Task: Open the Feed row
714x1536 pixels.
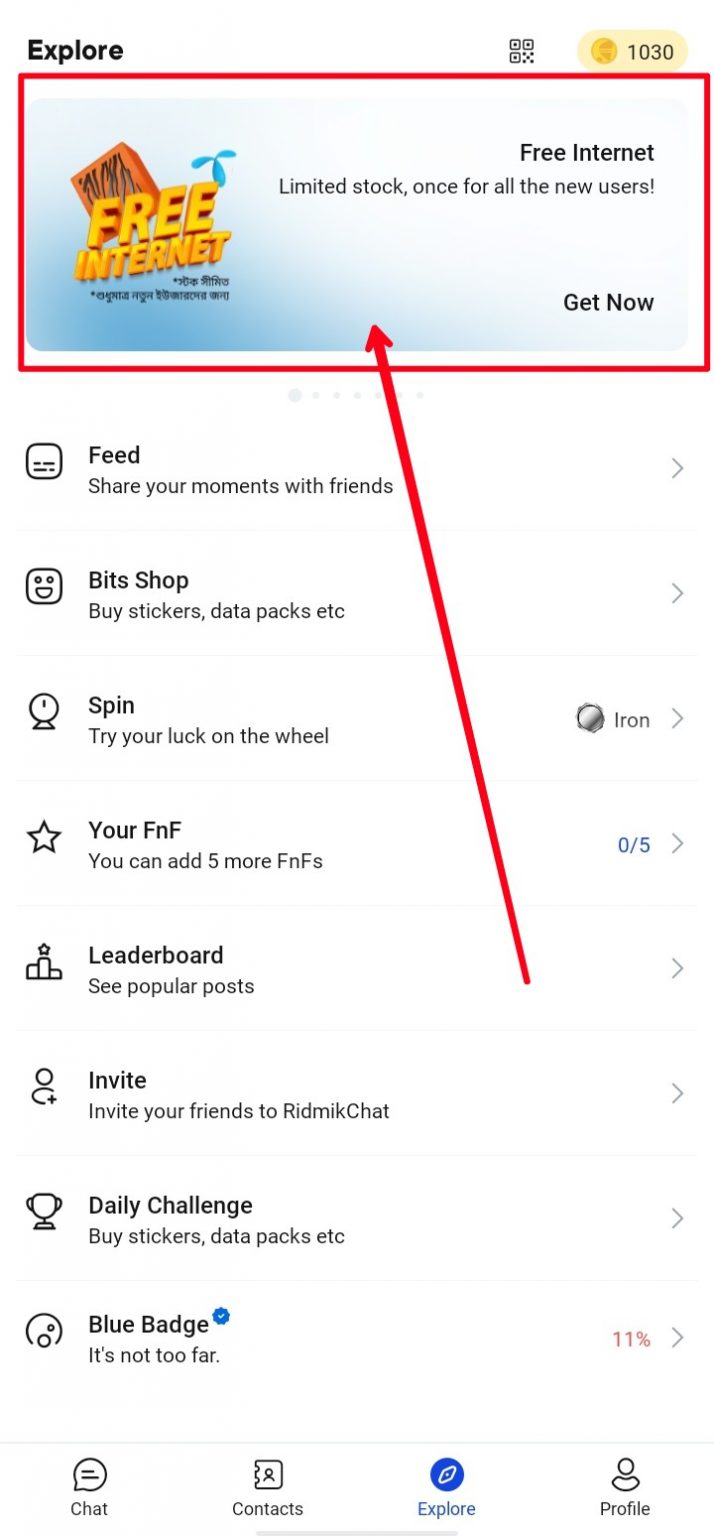Action: point(357,469)
